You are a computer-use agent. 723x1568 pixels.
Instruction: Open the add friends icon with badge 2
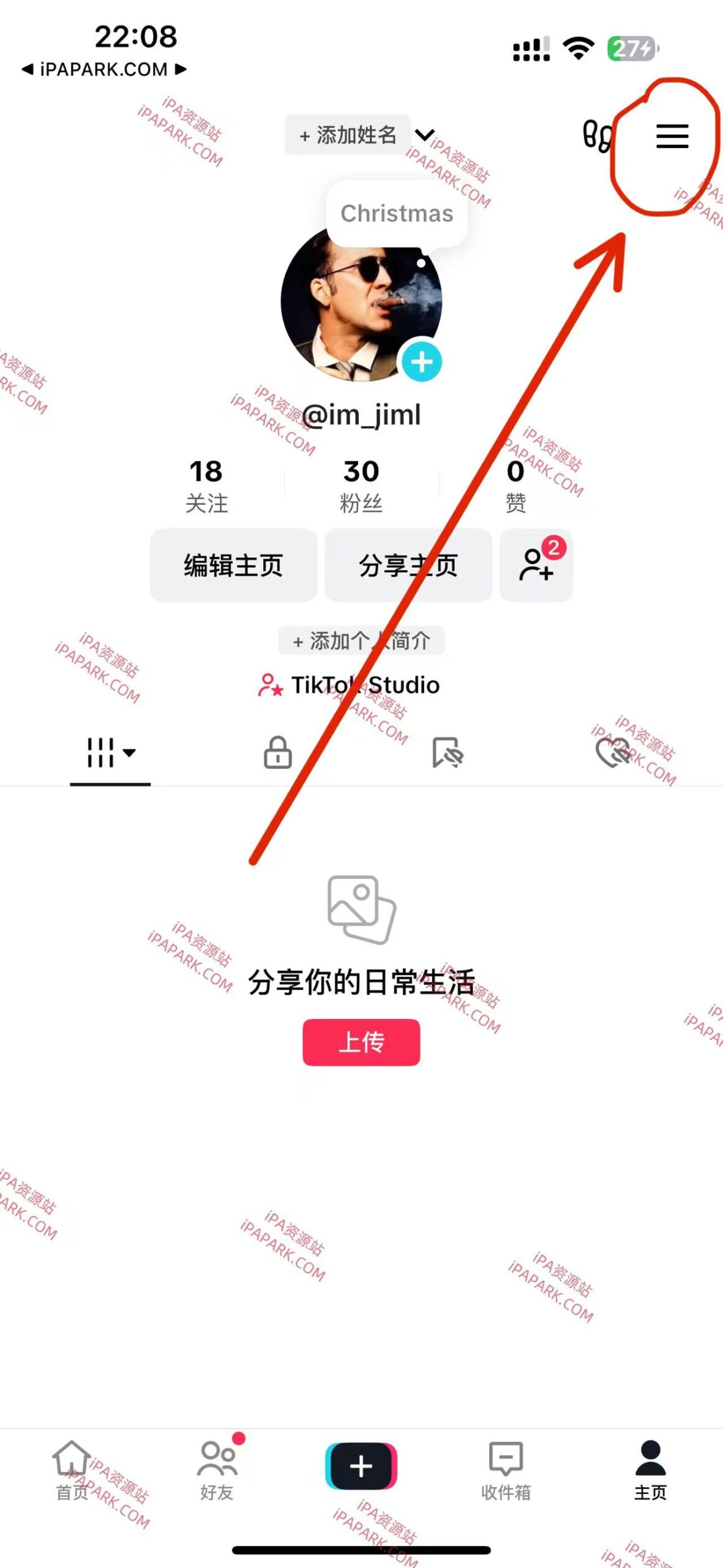pos(536,565)
